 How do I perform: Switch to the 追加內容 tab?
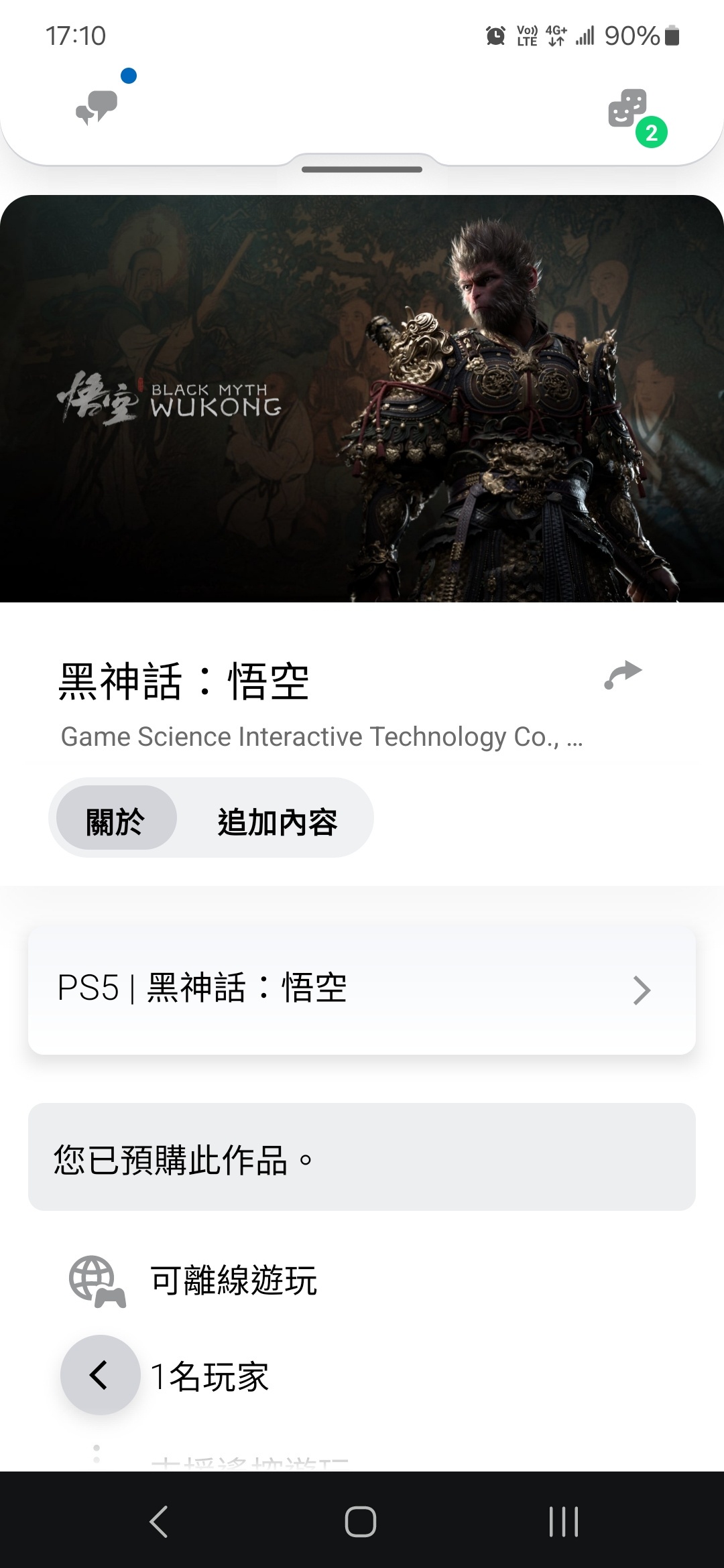tap(277, 821)
